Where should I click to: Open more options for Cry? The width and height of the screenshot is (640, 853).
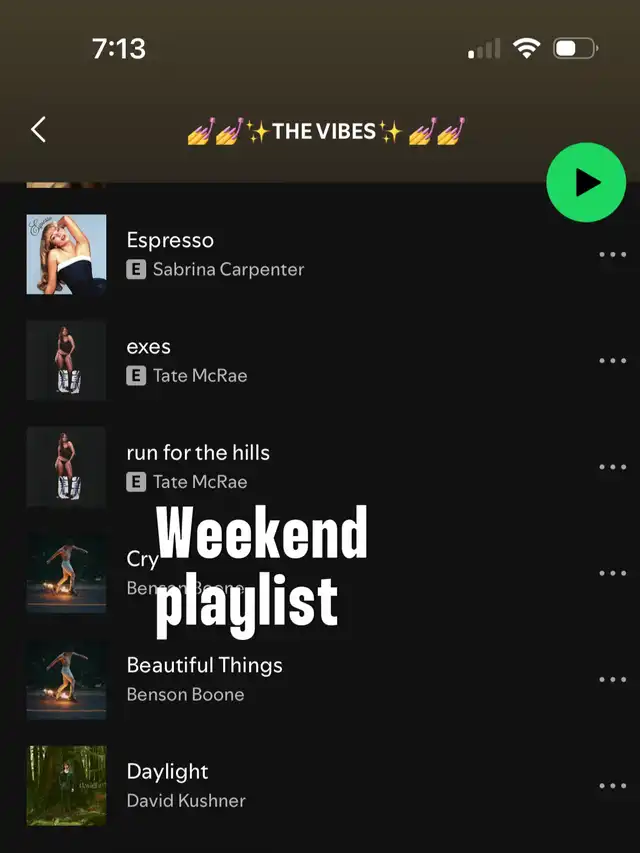pyautogui.click(x=612, y=573)
